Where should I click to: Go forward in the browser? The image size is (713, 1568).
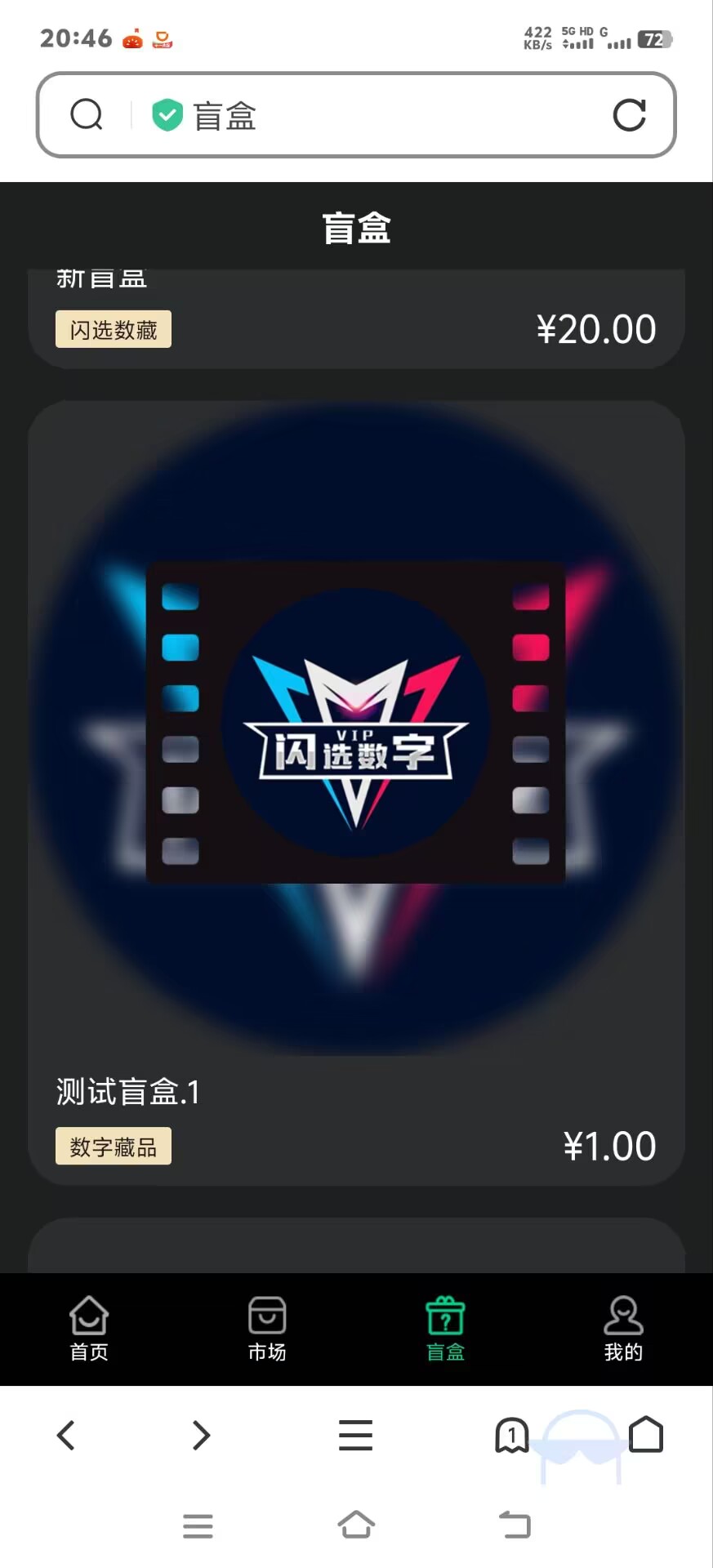[201, 1435]
